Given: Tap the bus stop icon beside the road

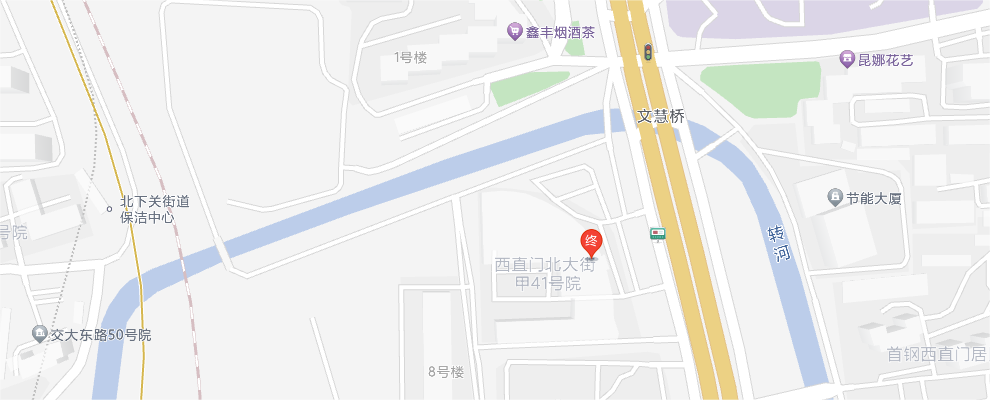Looking at the screenshot, I should [x=657, y=234].
